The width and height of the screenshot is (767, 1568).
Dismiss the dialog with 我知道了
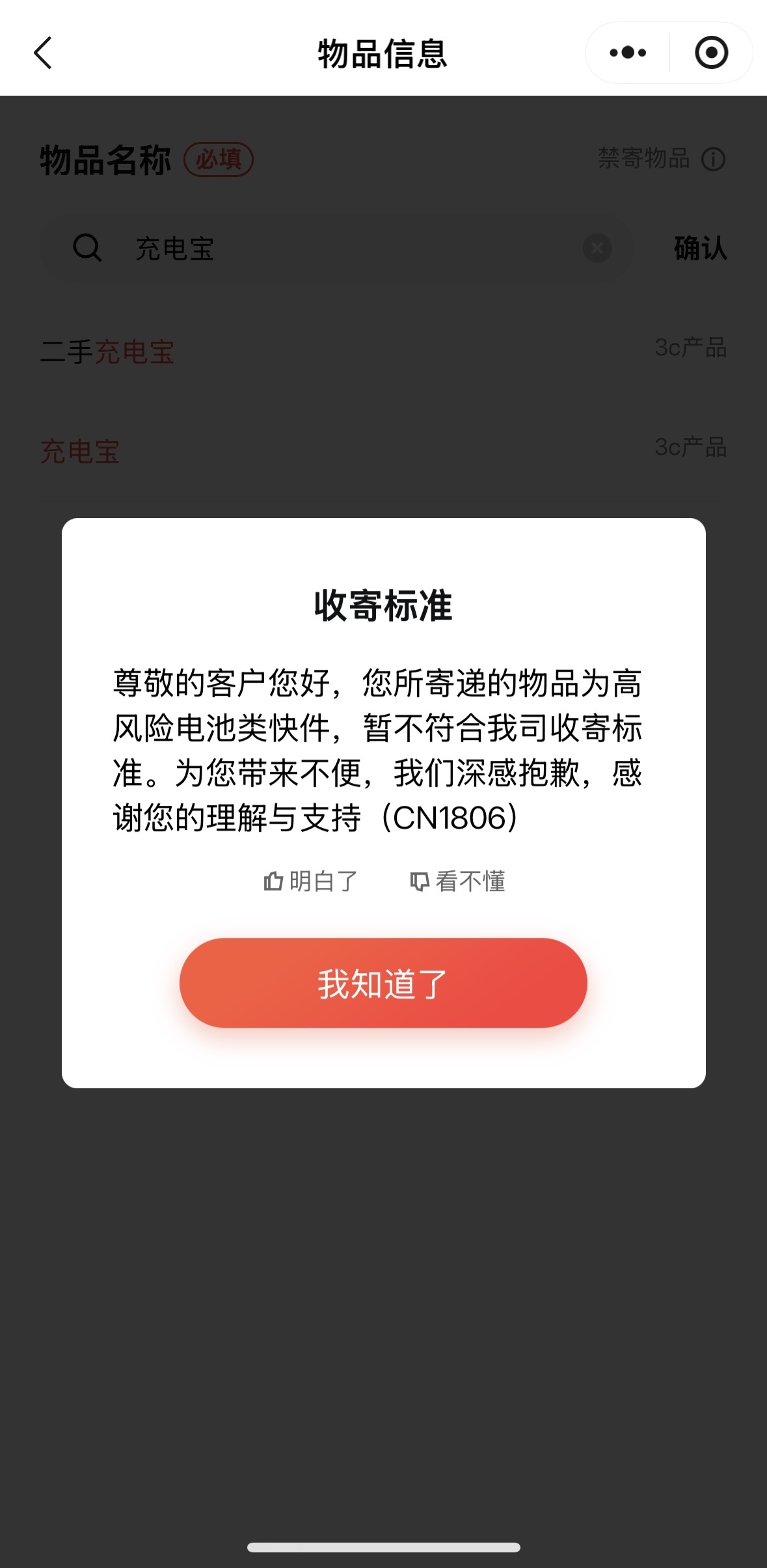pos(383,983)
